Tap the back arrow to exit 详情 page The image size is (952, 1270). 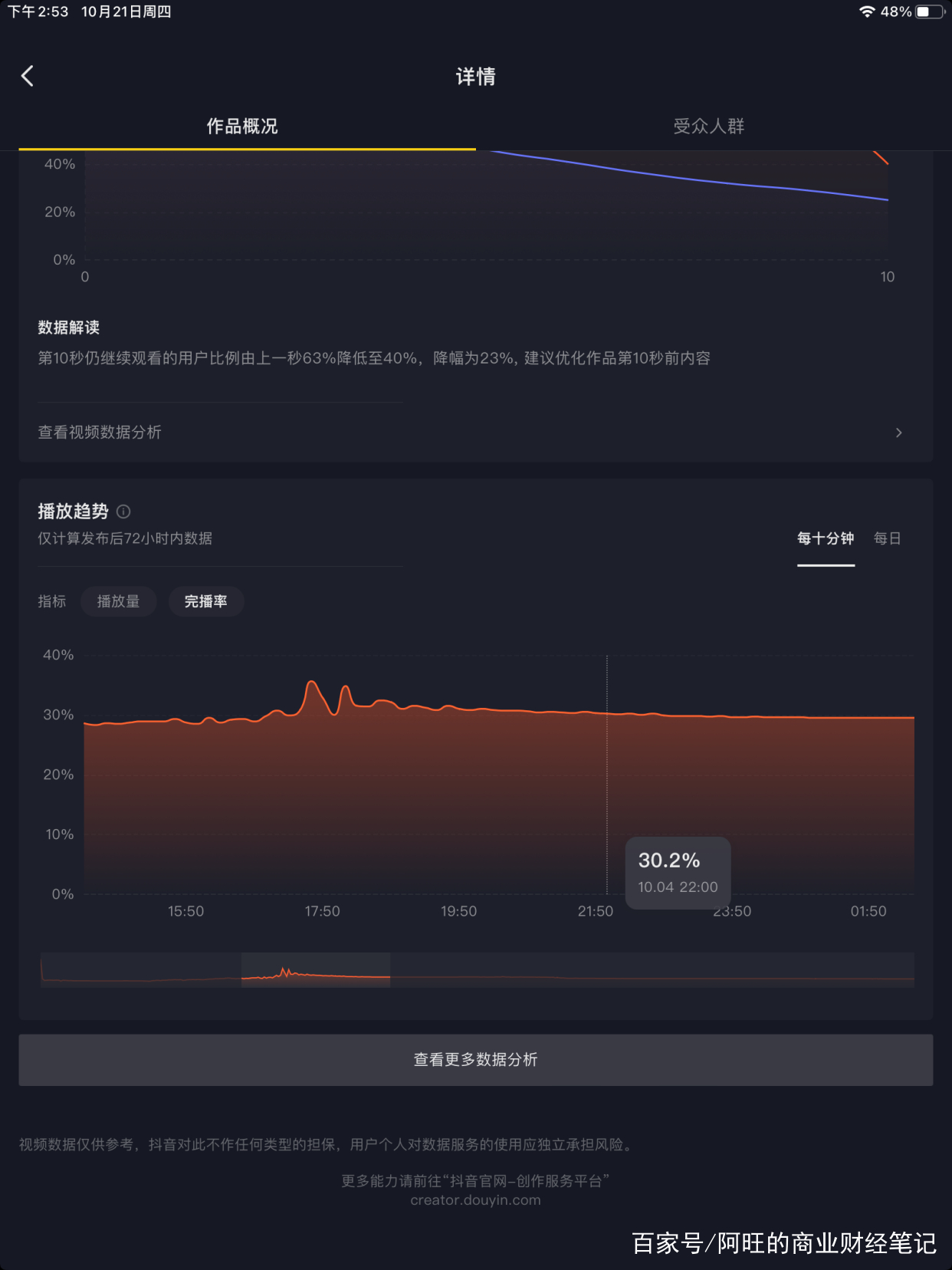(x=28, y=76)
